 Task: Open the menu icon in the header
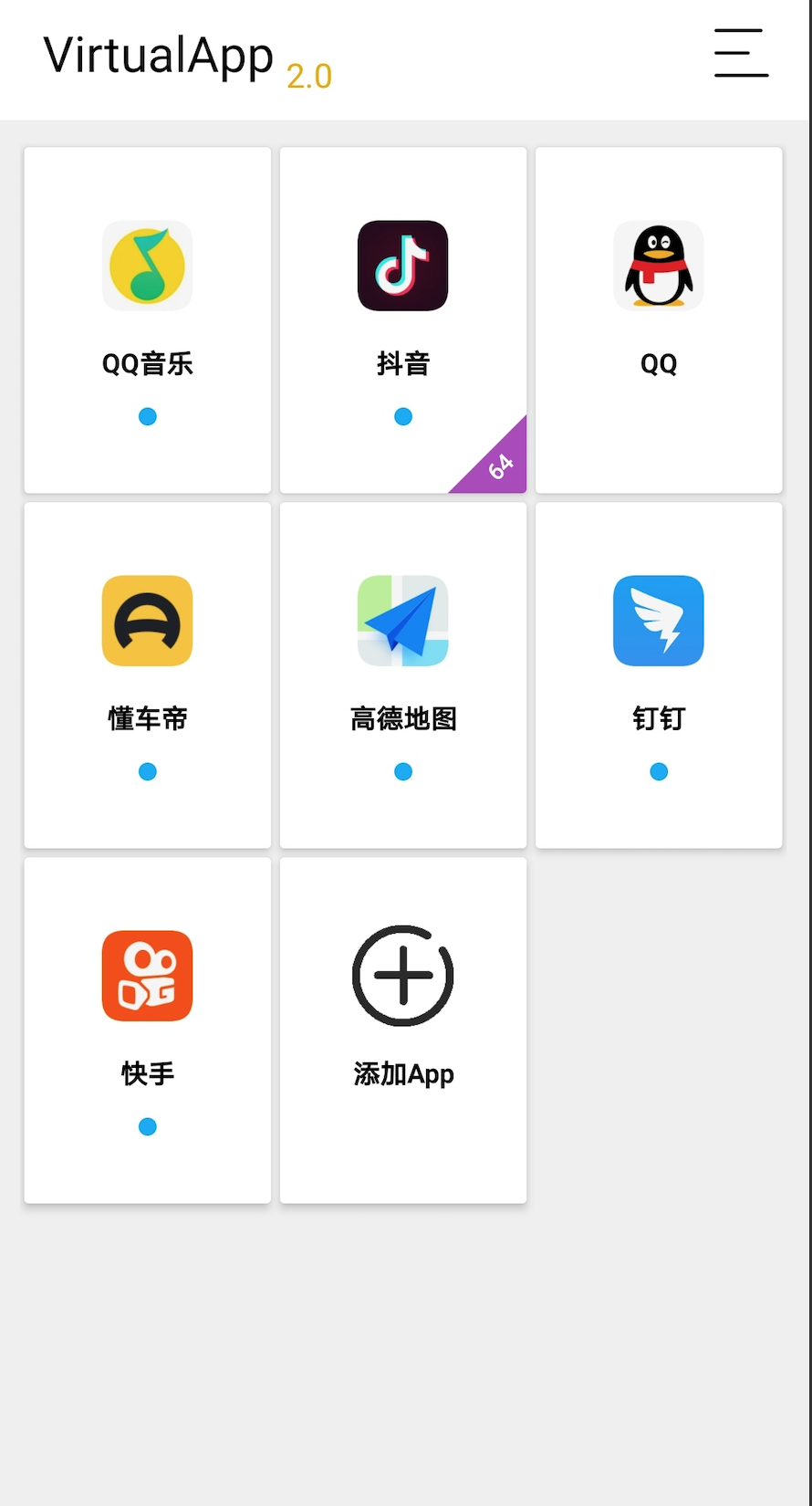tap(741, 53)
